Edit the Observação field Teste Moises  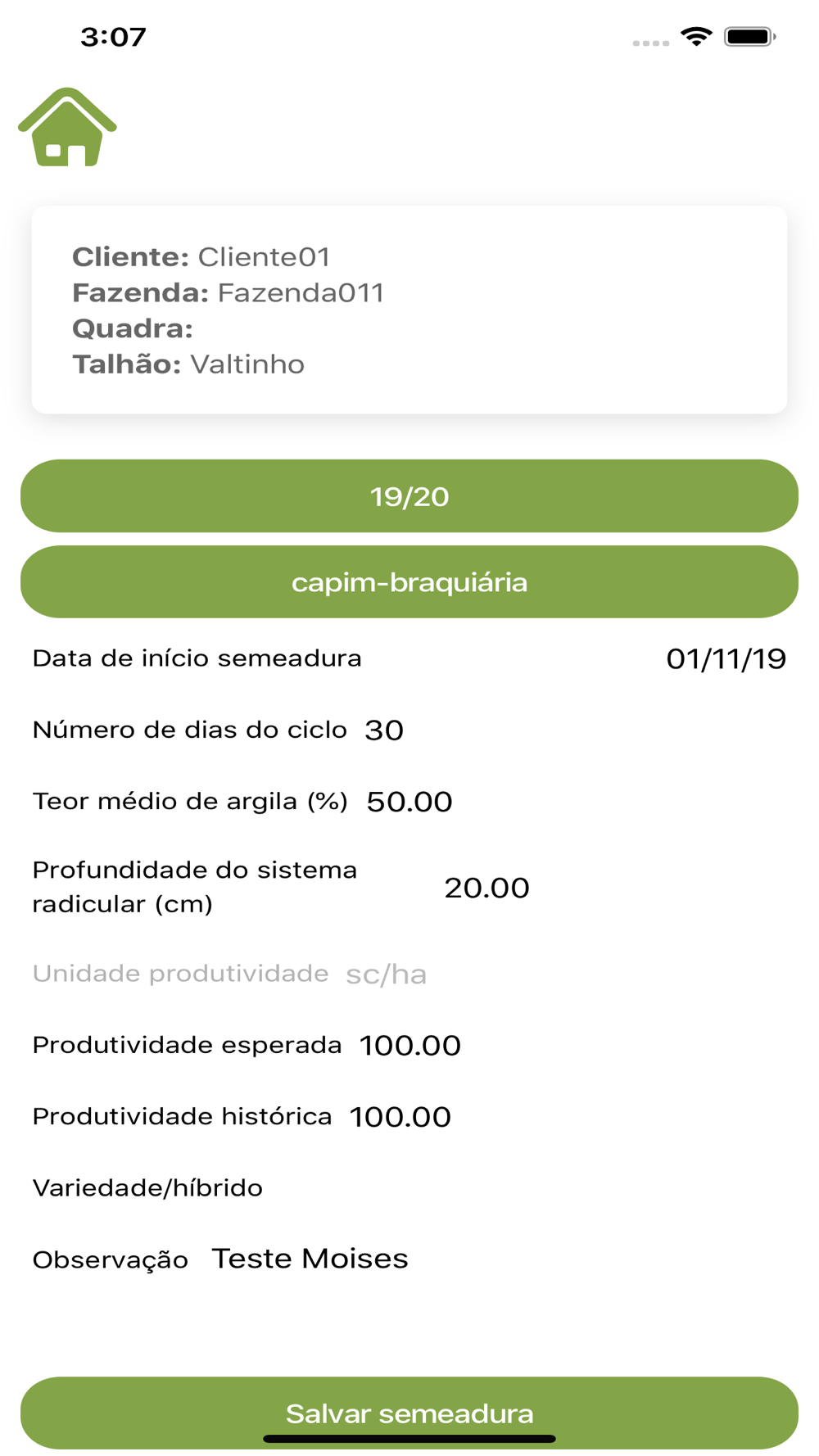coord(310,1259)
